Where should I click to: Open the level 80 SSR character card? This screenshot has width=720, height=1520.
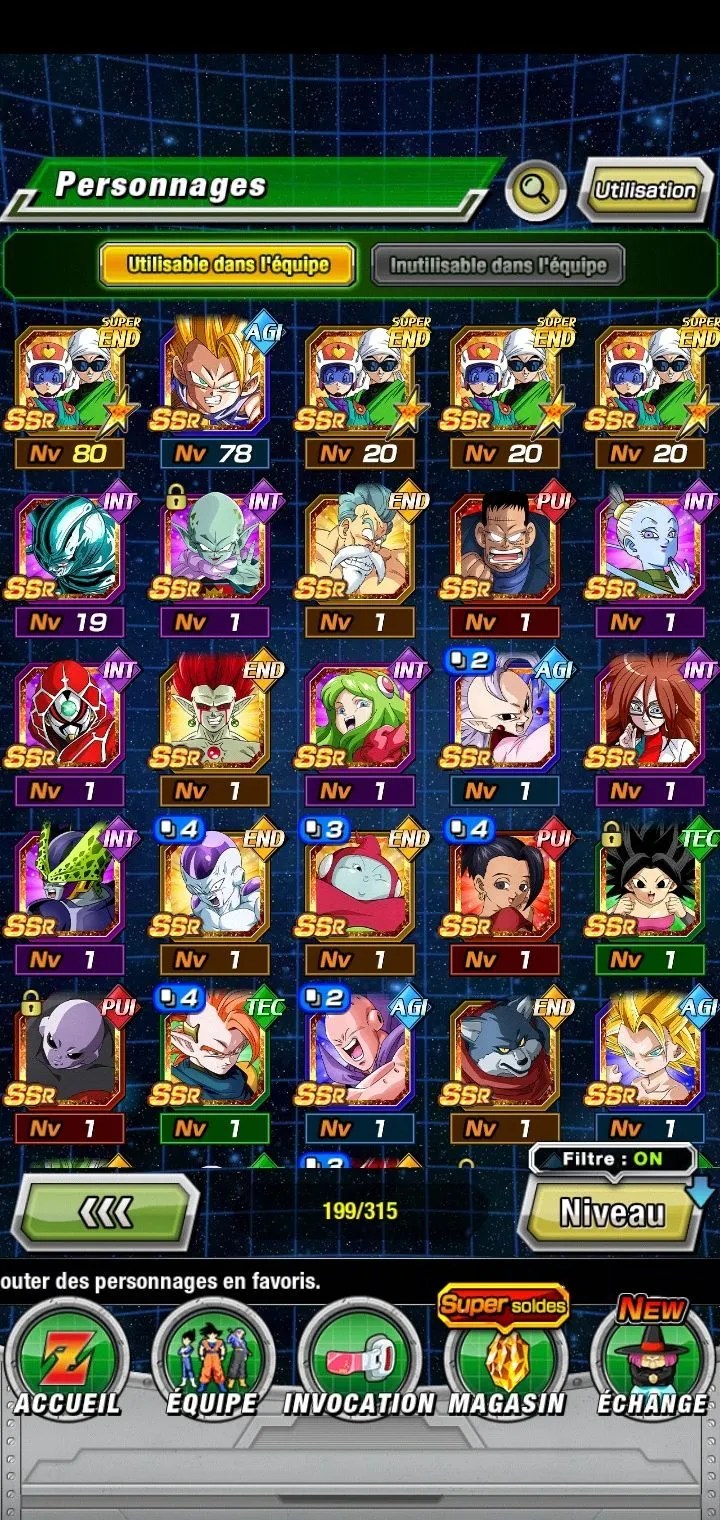[70, 385]
